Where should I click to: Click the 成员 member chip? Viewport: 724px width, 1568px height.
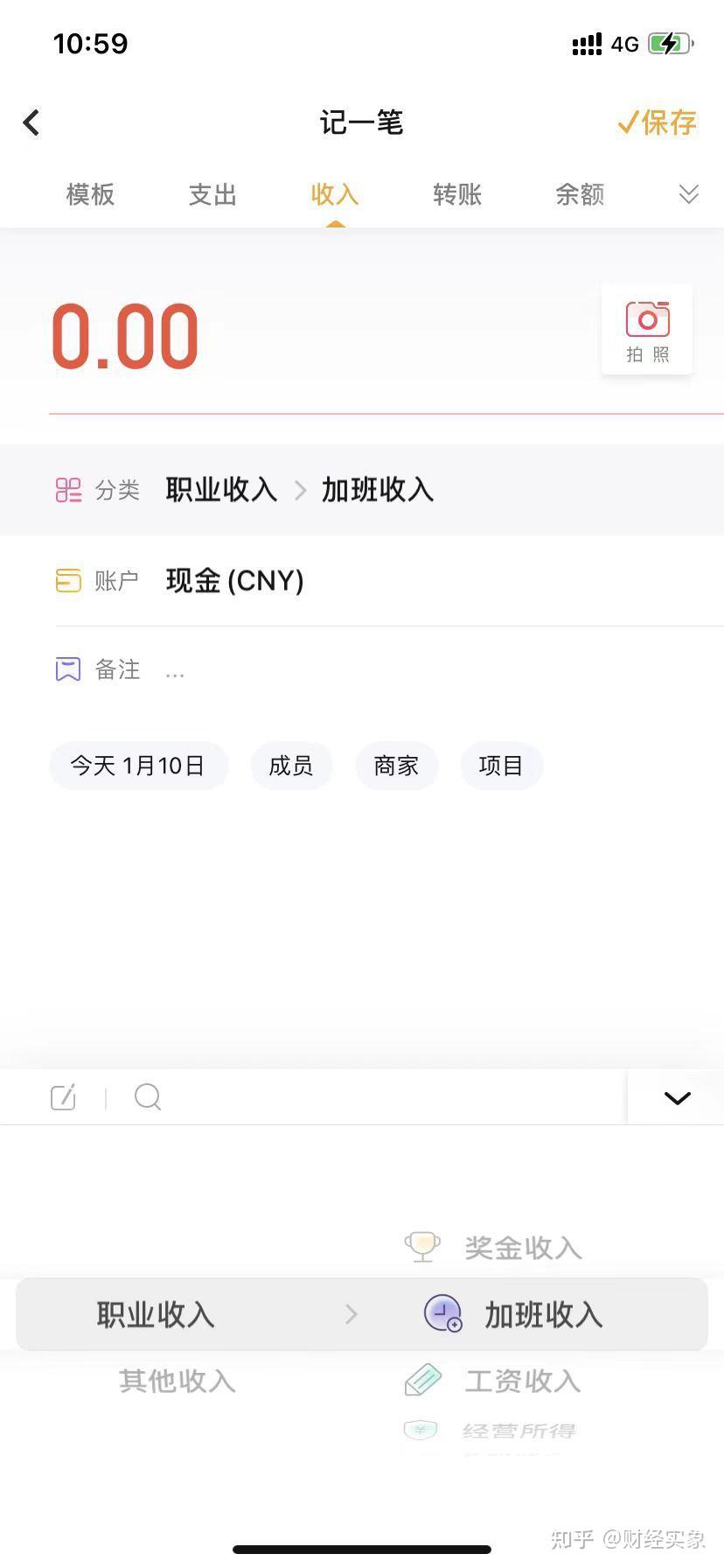(291, 765)
